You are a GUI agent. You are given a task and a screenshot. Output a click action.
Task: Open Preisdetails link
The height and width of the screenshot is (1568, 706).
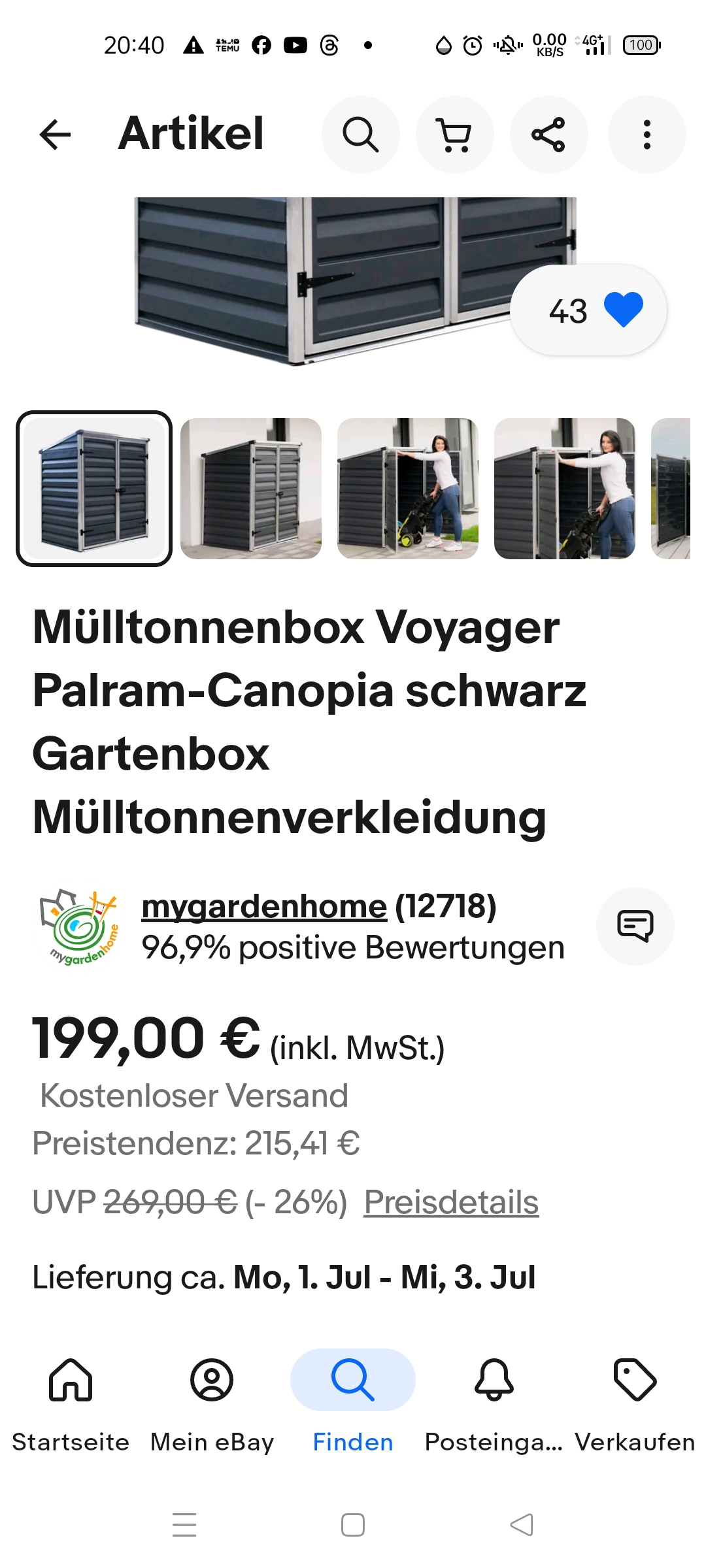point(451,1202)
